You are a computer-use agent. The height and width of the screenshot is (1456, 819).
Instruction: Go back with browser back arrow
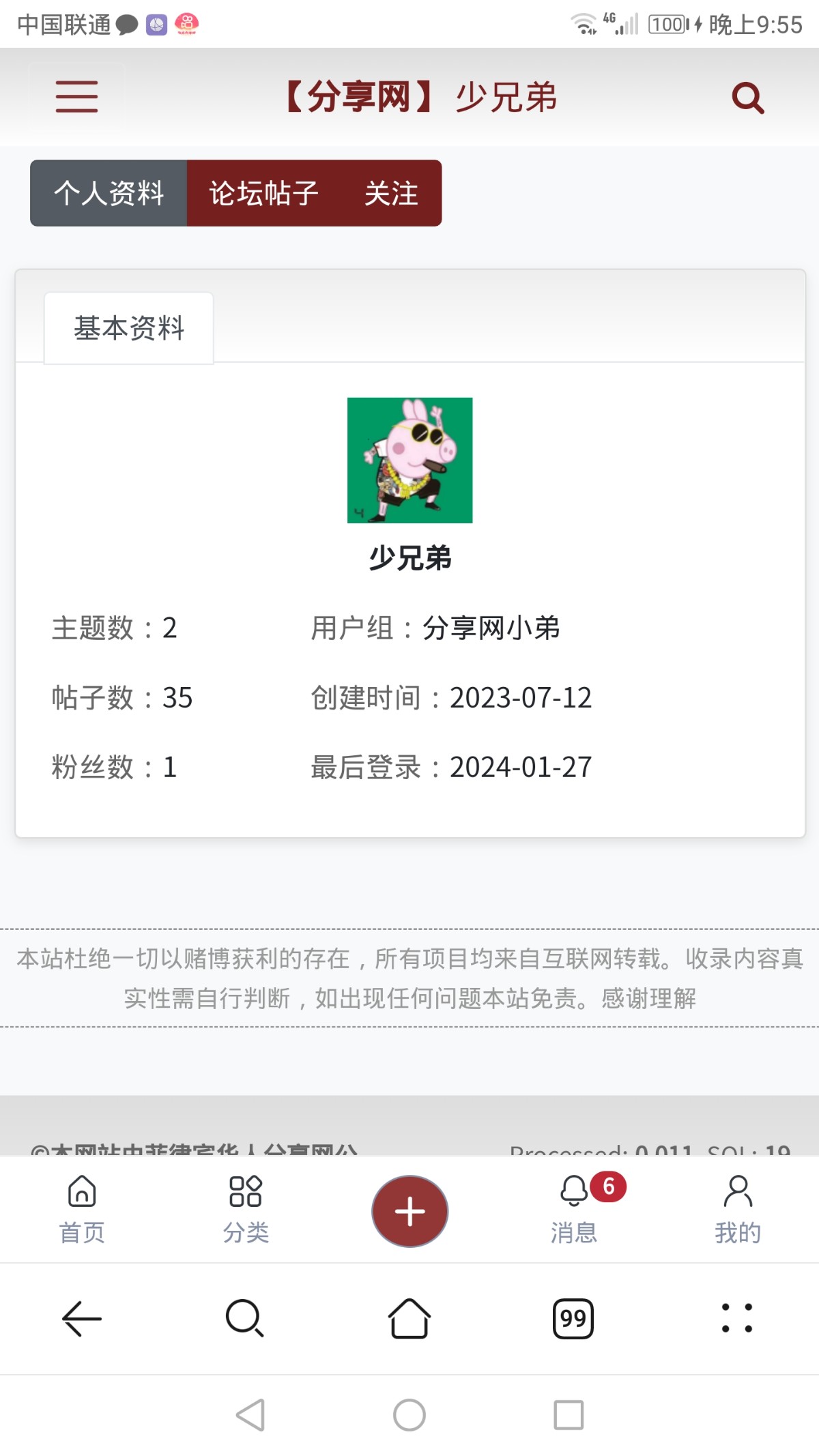tap(82, 1318)
